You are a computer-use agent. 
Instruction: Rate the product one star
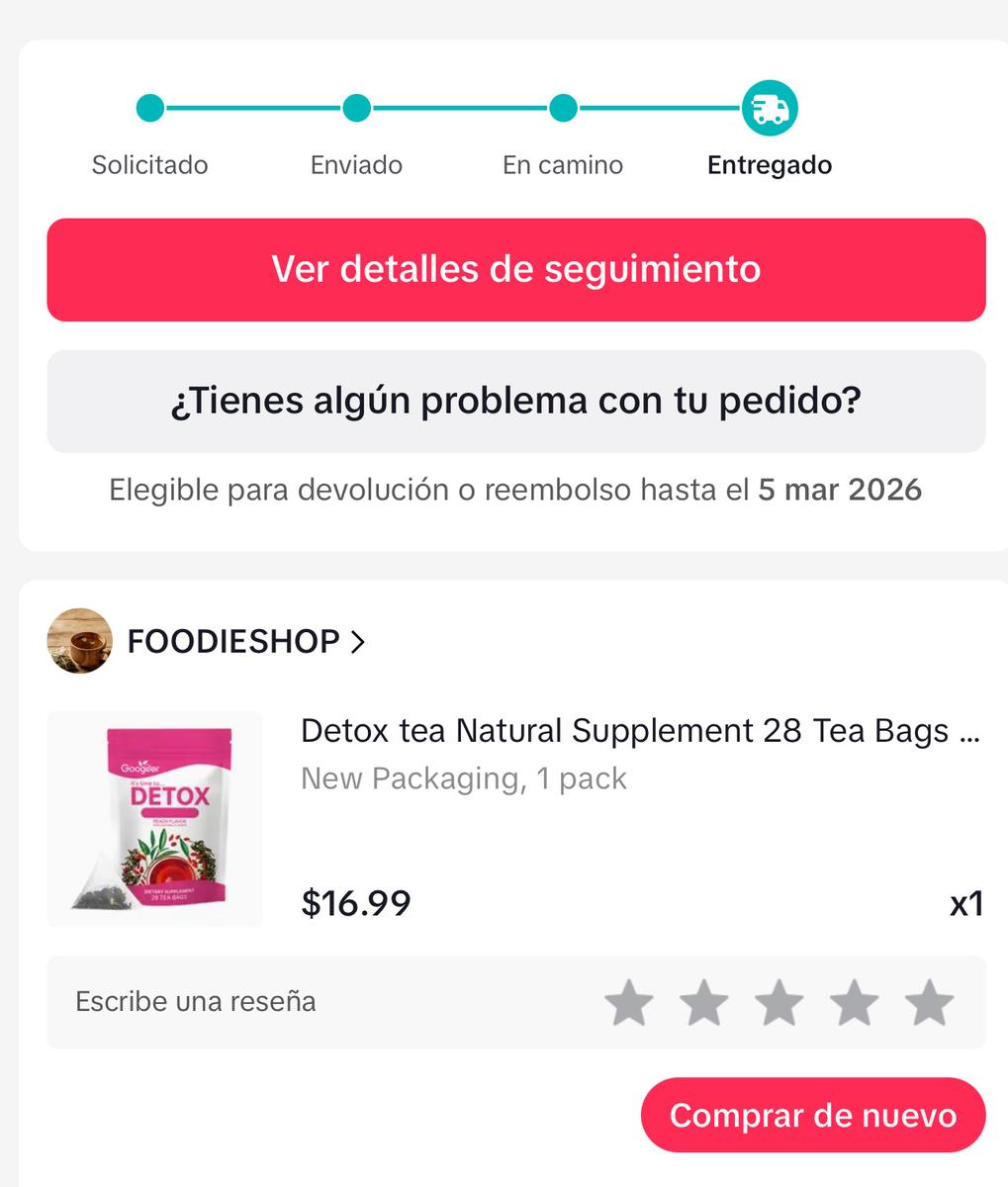point(629,1003)
